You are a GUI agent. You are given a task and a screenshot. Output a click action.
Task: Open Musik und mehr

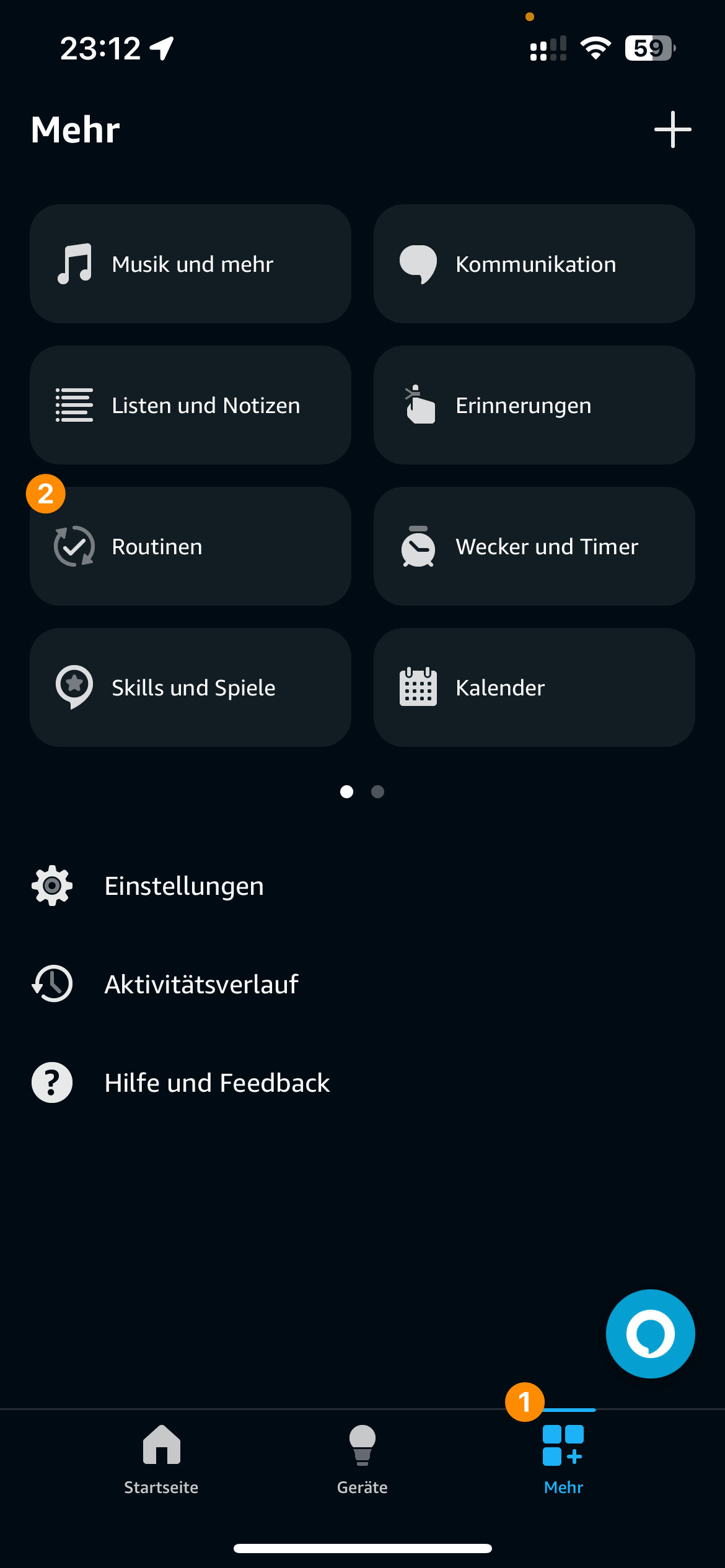click(x=190, y=264)
